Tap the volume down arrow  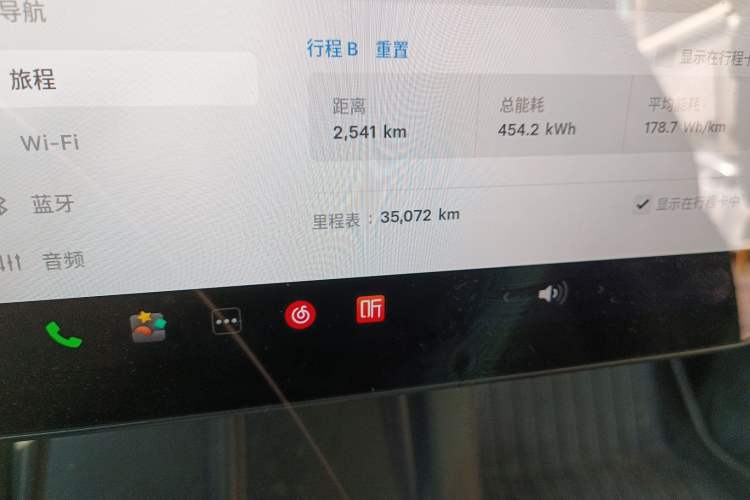coord(506,297)
